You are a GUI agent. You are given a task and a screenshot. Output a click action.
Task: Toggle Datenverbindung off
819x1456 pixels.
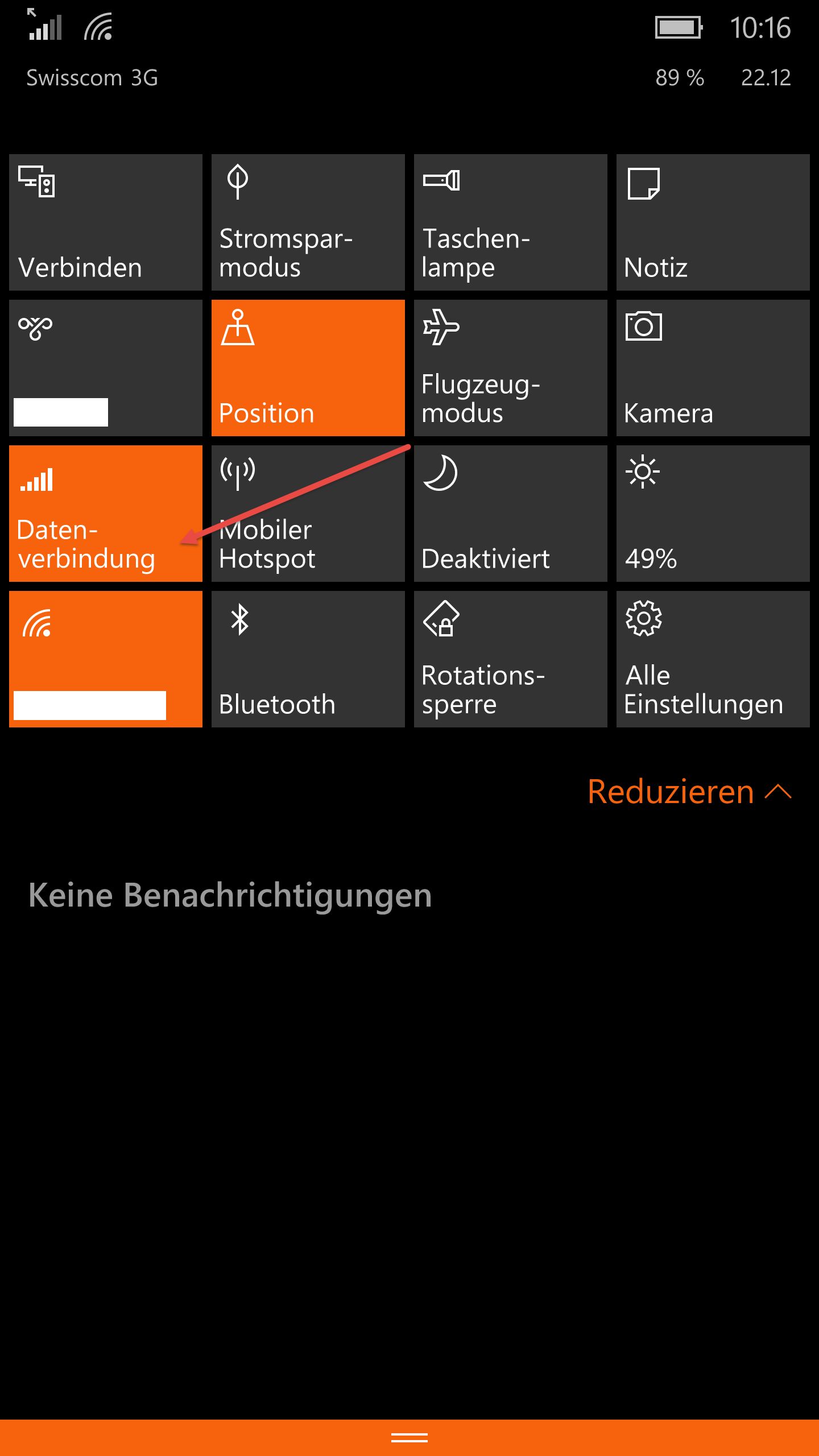click(x=106, y=514)
